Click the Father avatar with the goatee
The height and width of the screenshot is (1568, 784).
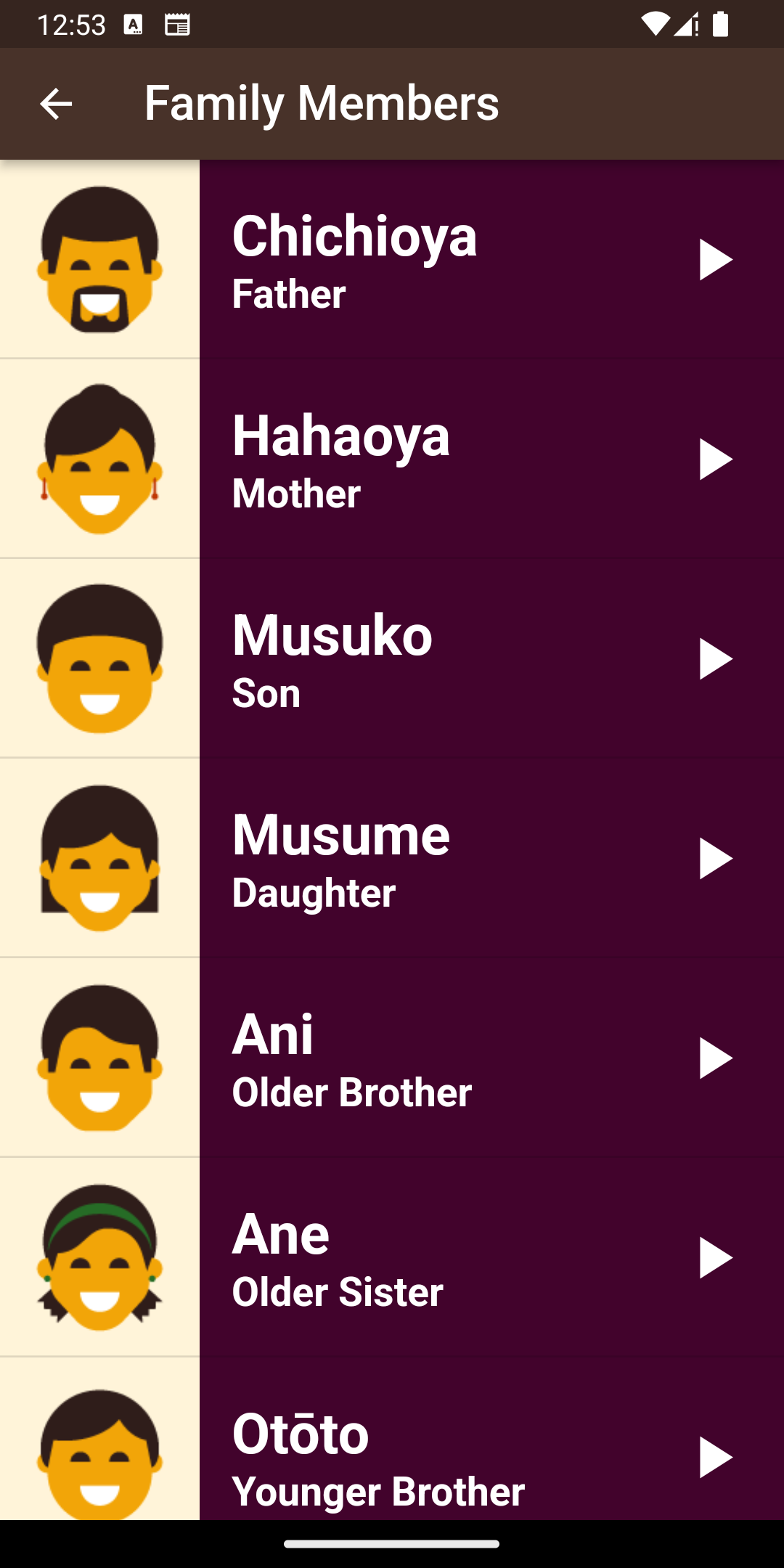coord(99,259)
